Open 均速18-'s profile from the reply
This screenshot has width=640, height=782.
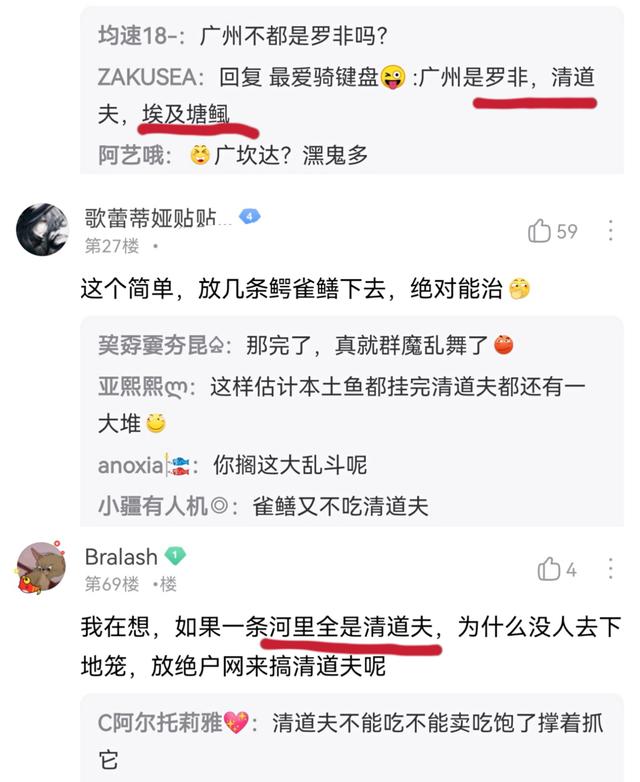[x=138, y=36]
